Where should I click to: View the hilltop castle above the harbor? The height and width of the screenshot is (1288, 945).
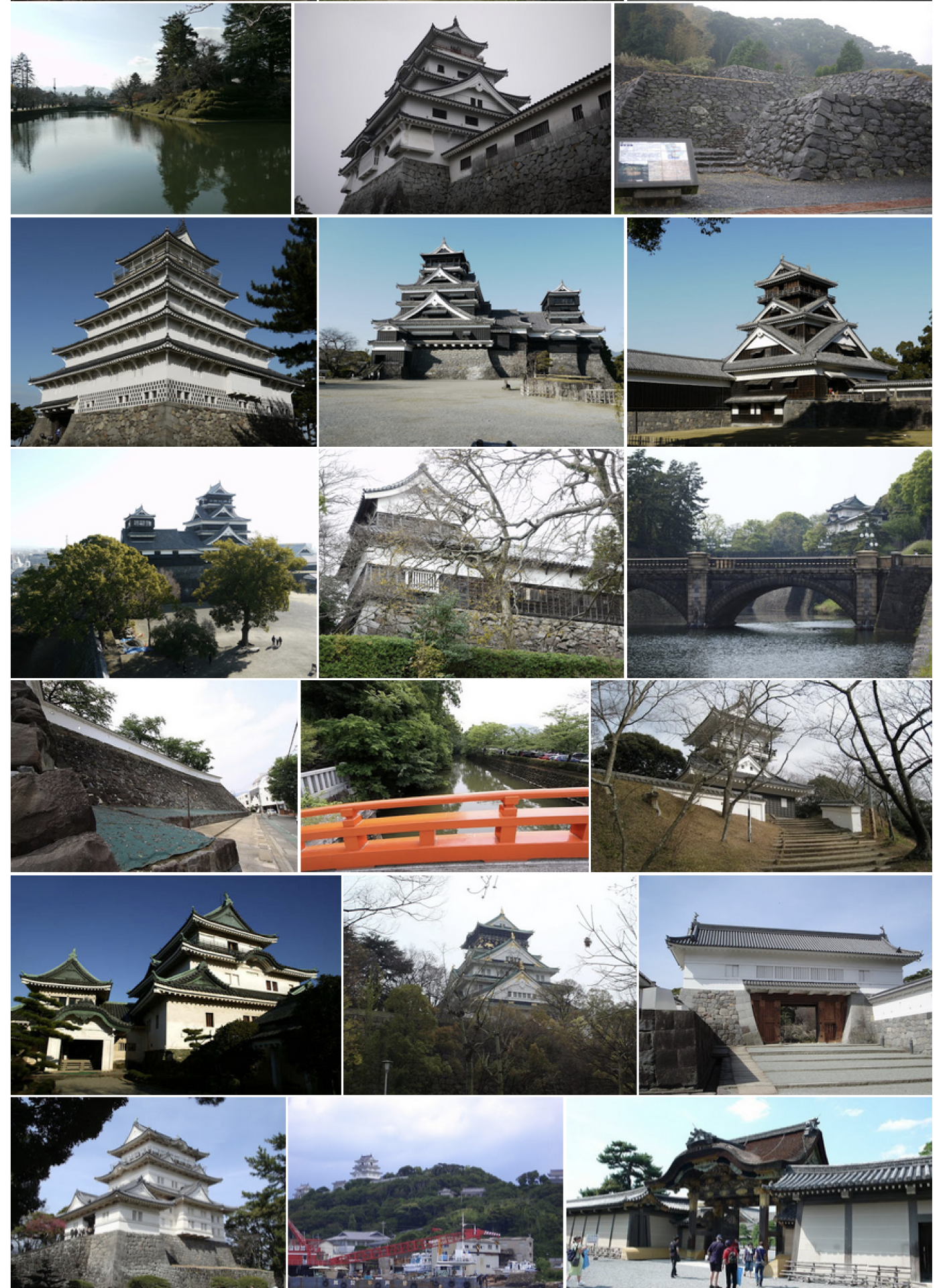click(425, 1192)
